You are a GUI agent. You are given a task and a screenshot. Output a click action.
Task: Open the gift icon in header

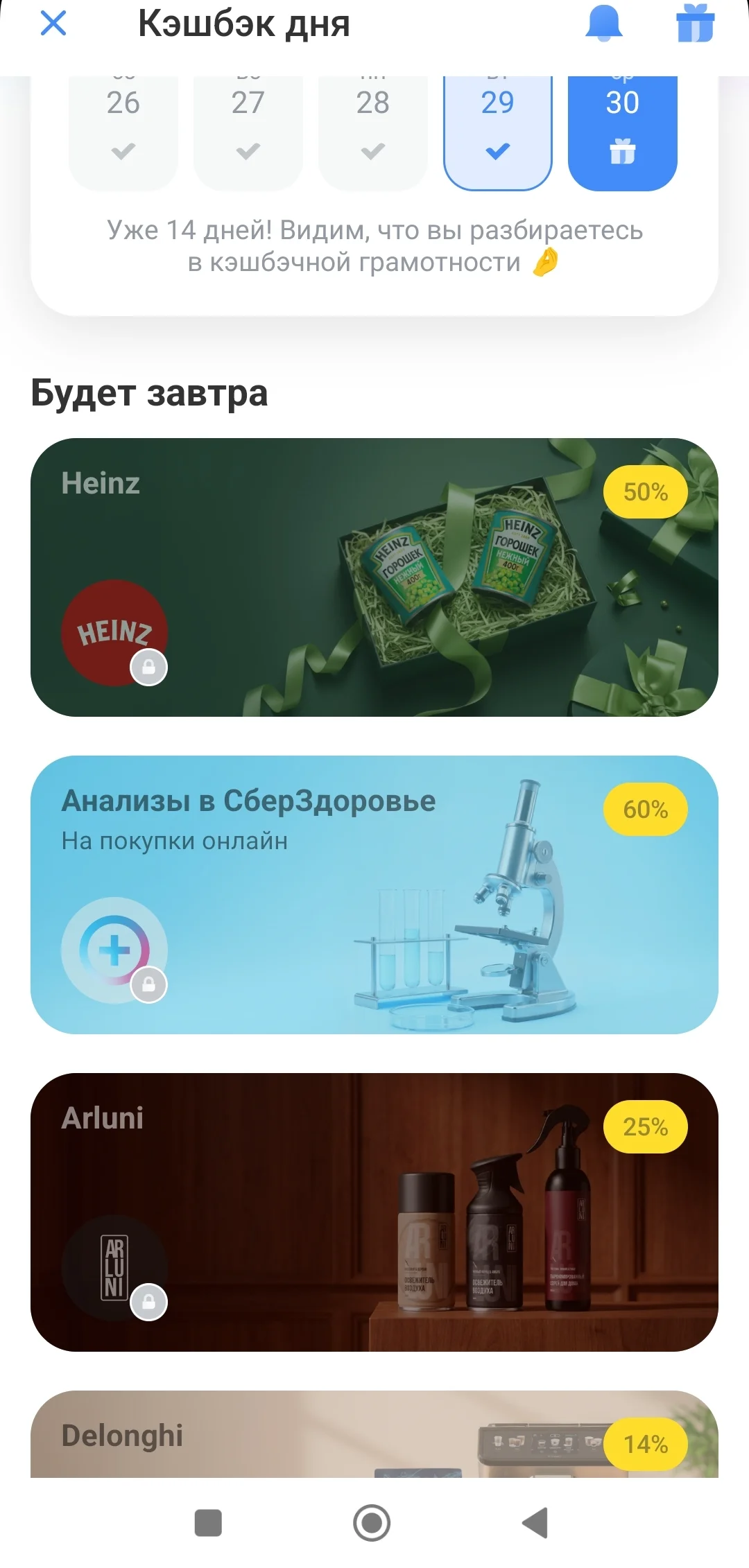[x=695, y=23]
